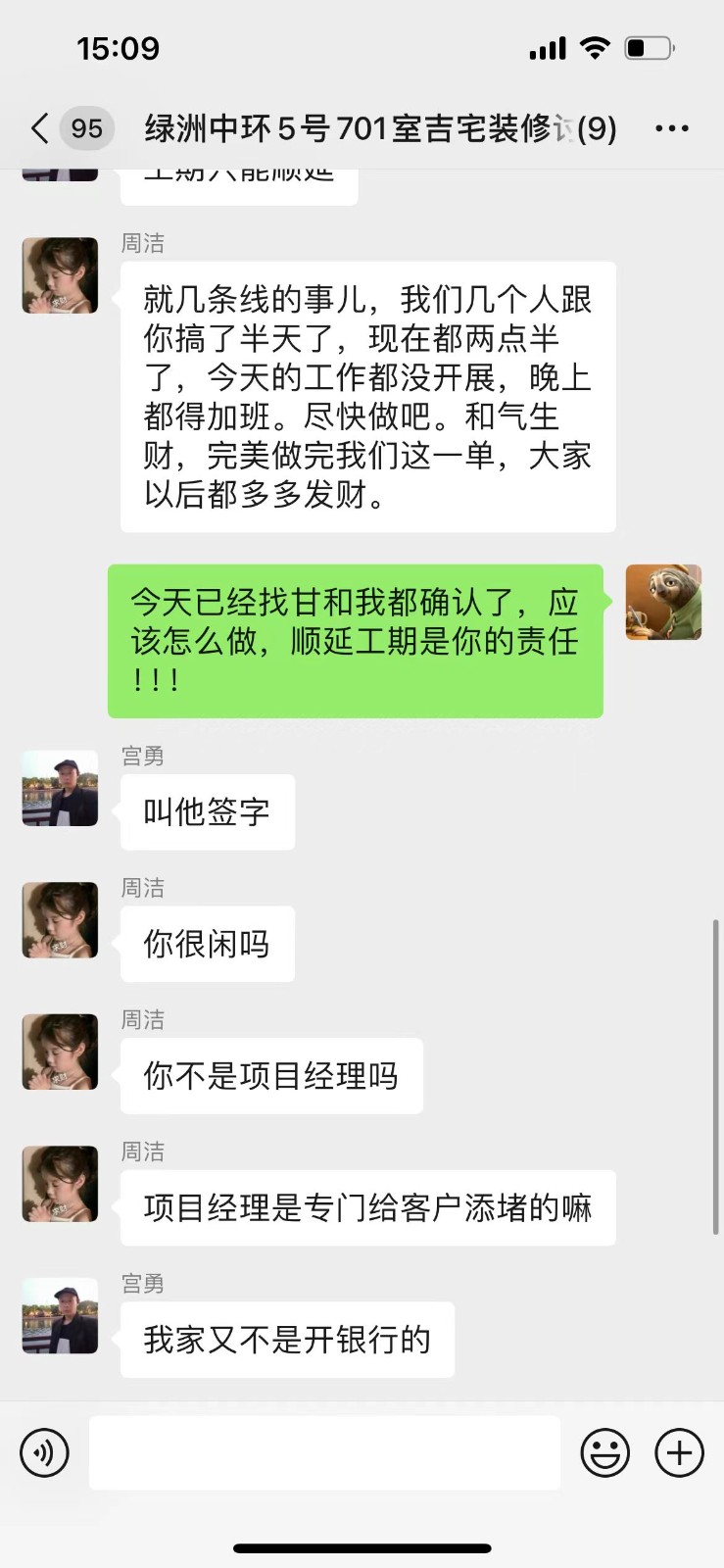The height and width of the screenshot is (1568, 724).
Task: Tap 周洁's avatar next to 你不是项目经理吗
Action: click(x=61, y=1052)
